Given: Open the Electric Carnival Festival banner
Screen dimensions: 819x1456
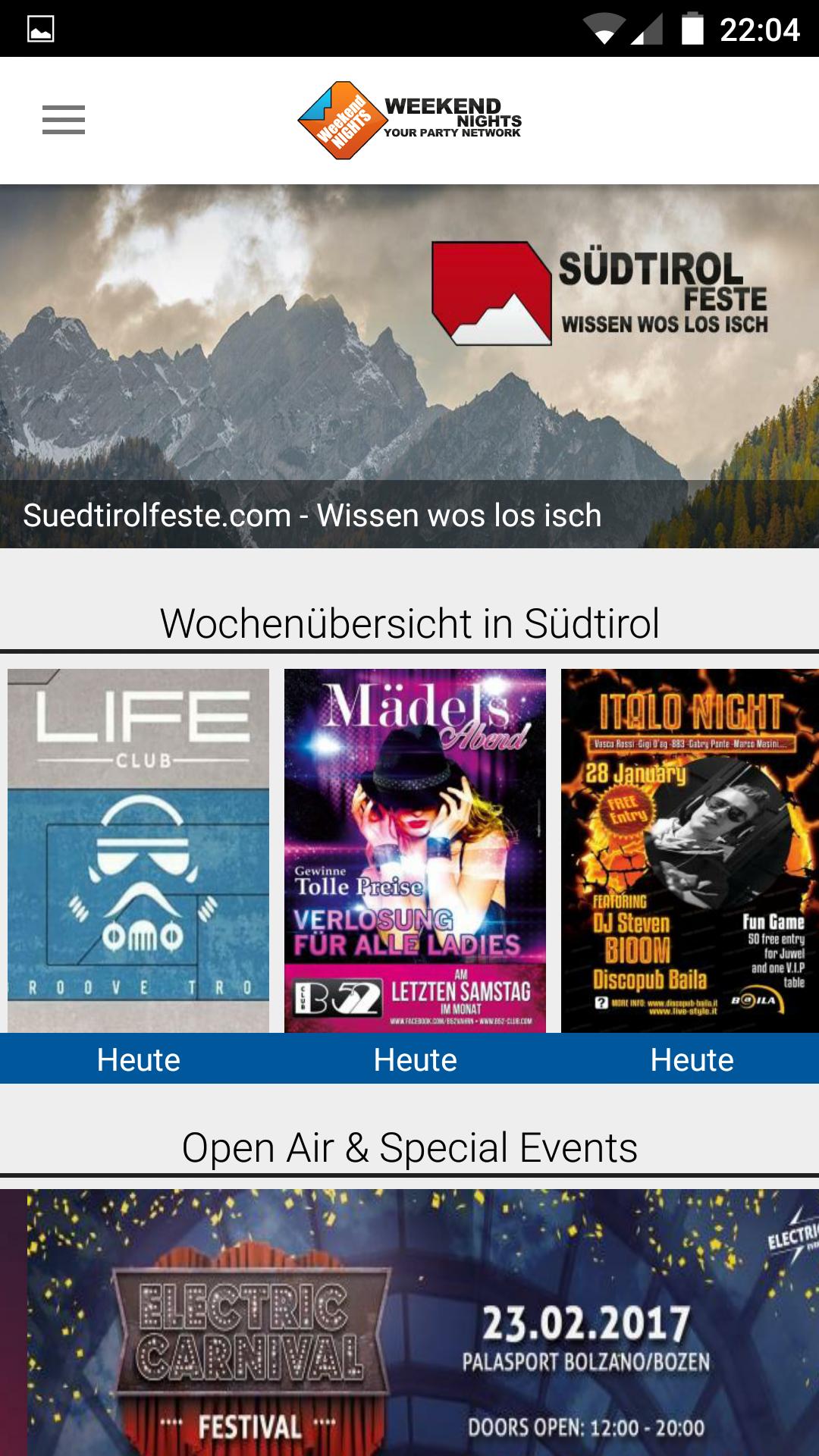Looking at the screenshot, I should click(x=409, y=1323).
